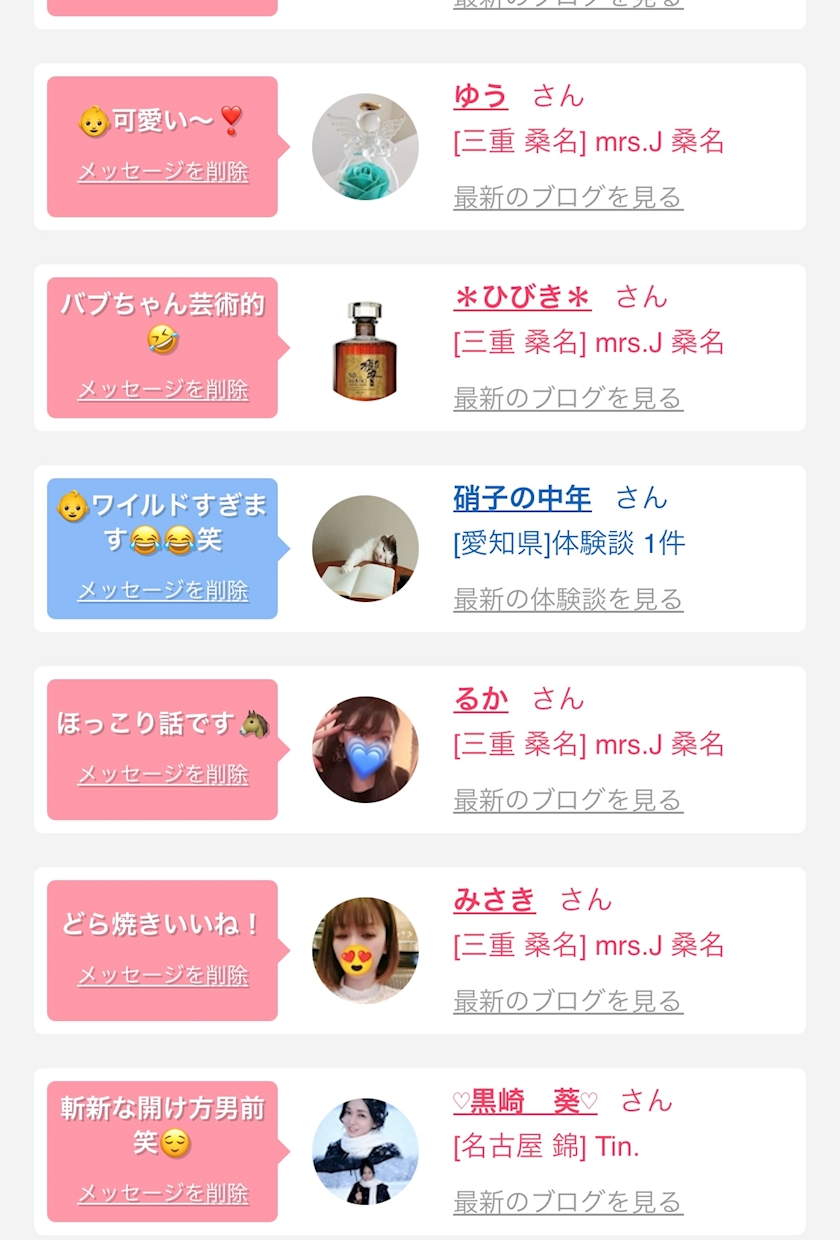Open みさき's profile name link

pyautogui.click(x=494, y=900)
